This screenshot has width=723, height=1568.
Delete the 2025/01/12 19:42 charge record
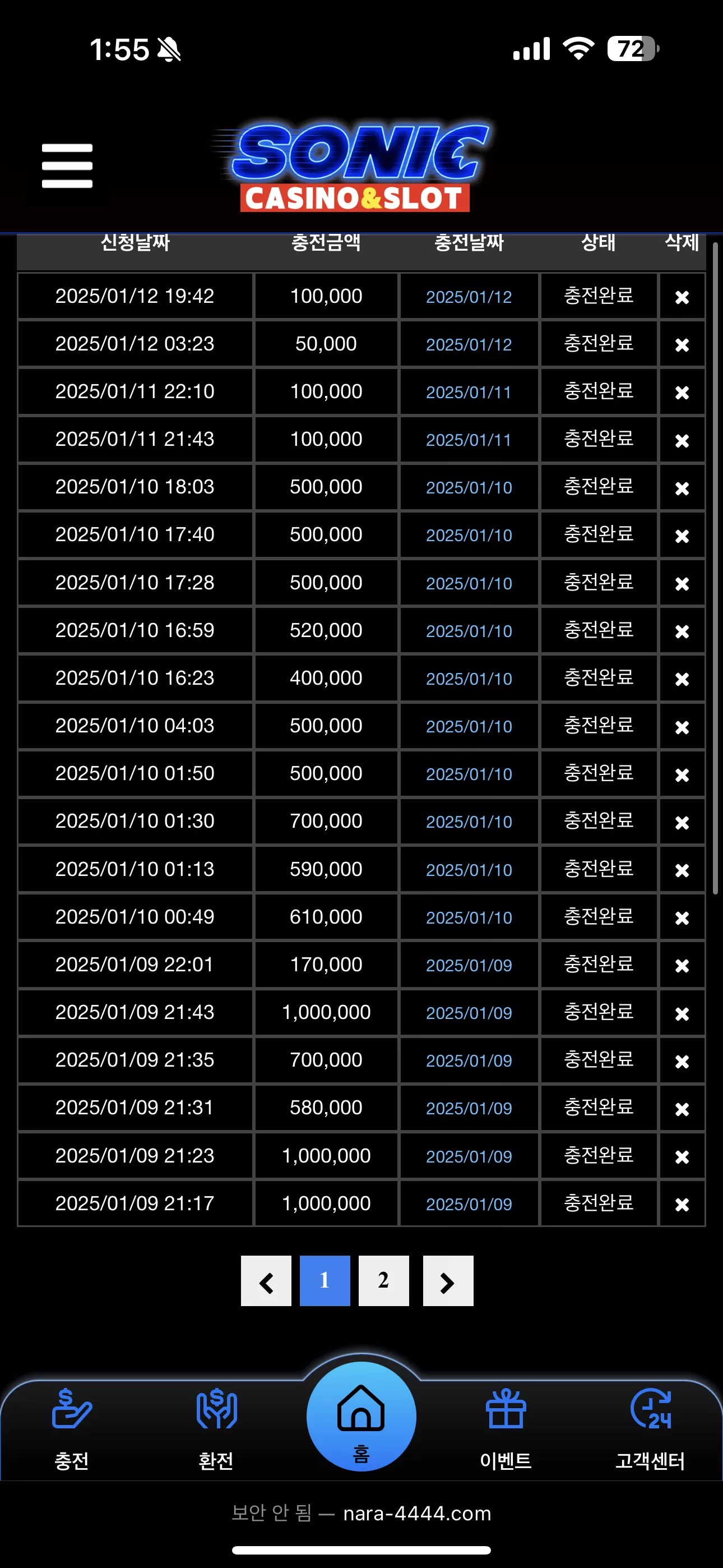click(x=682, y=297)
